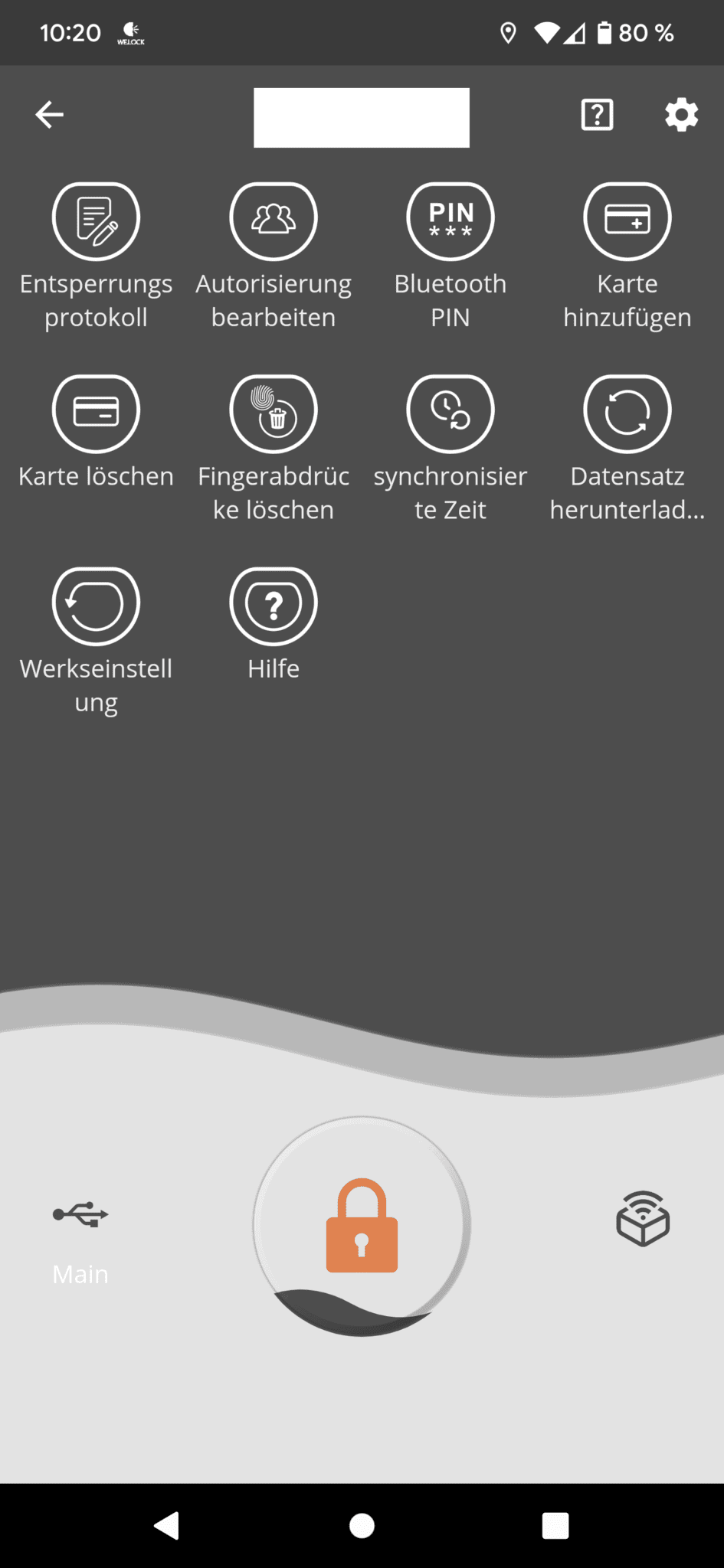The height and width of the screenshot is (1568, 724).
Task: Open Fingerabdrücke löschen
Action: click(x=274, y=413)
